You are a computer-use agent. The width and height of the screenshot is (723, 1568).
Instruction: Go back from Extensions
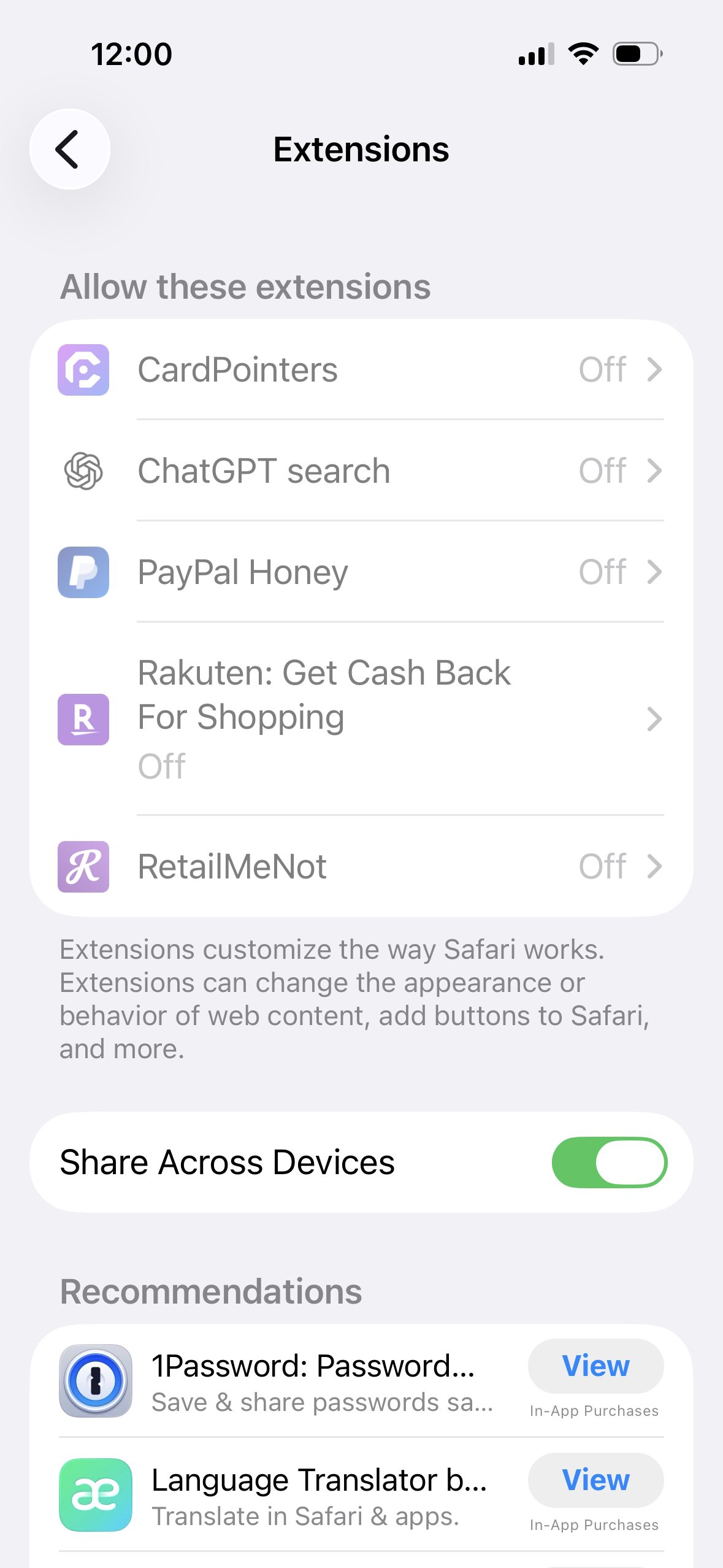pyautogui.click(x=69, y=149)
